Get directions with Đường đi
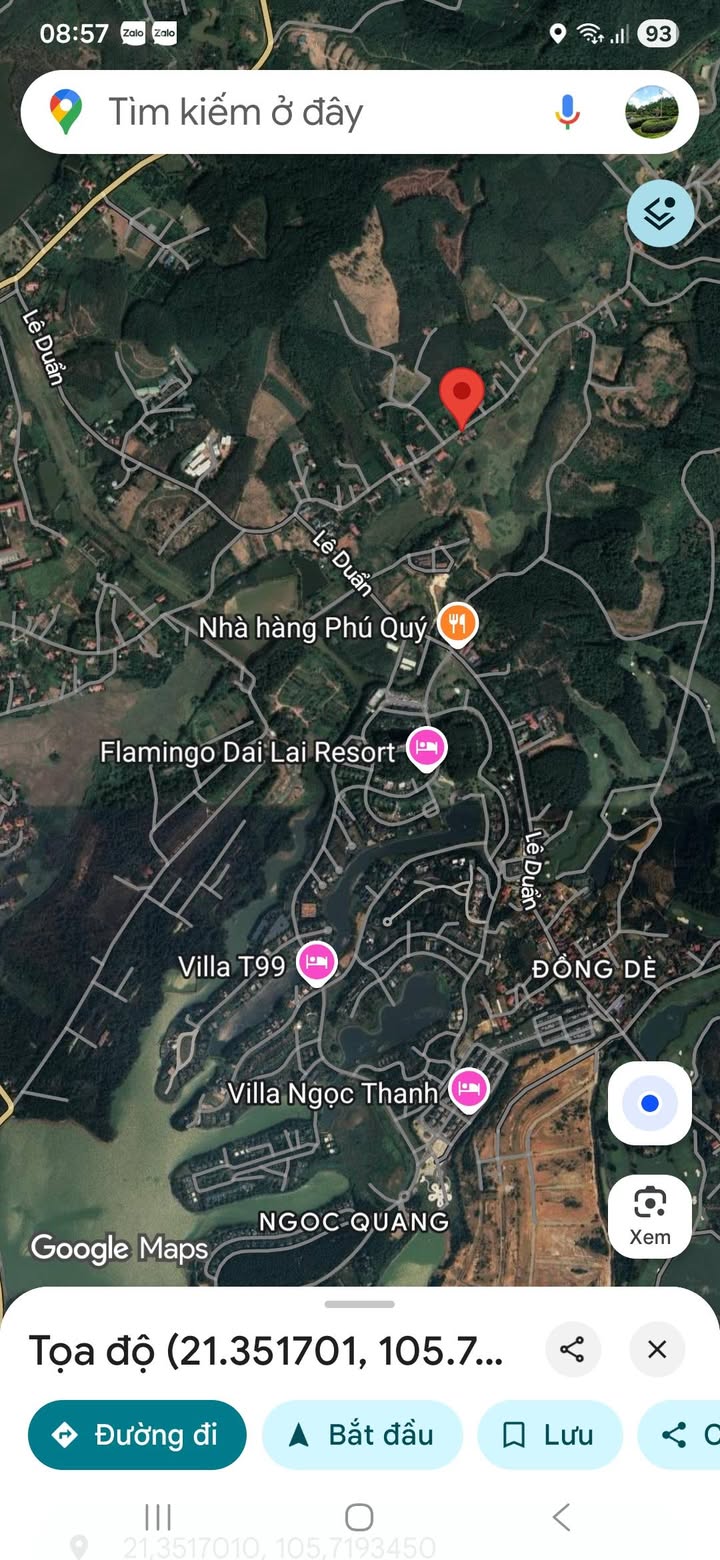This screenshot has width=720, height=1560. click(x=137, y=1435)
